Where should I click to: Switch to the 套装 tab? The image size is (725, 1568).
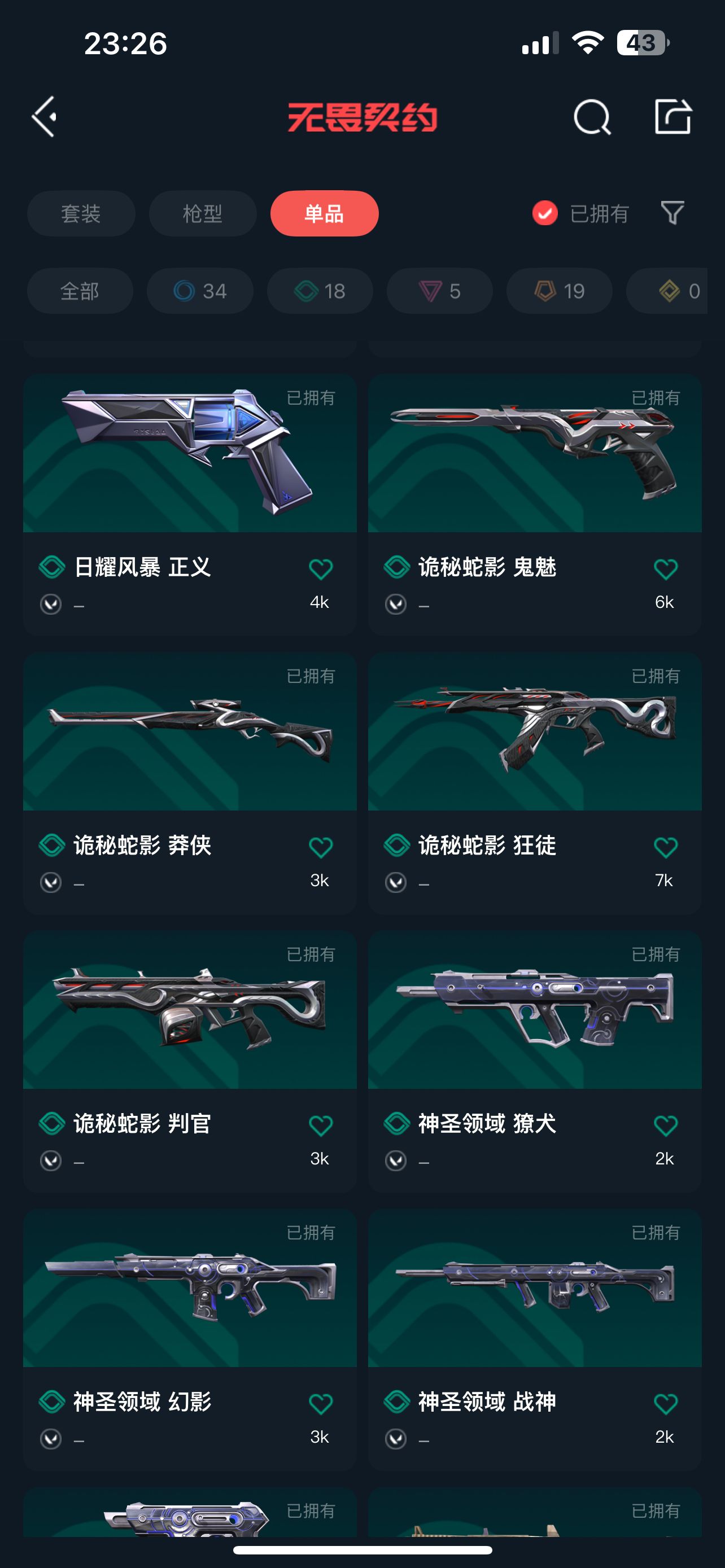(81, 214)
